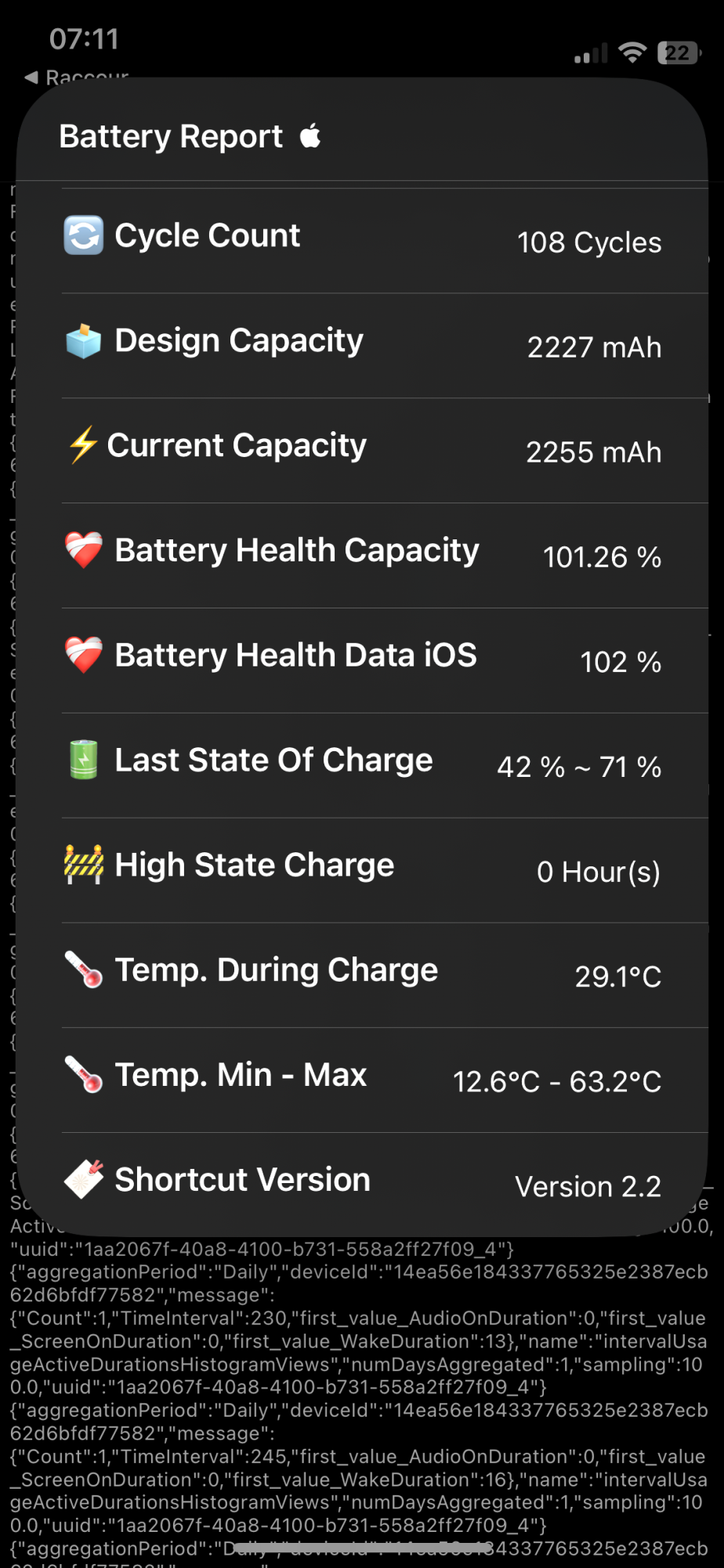This screenshot has width=724, height=1568.
Task: Open the Shortcut Version row
Action: point(362,1182)
